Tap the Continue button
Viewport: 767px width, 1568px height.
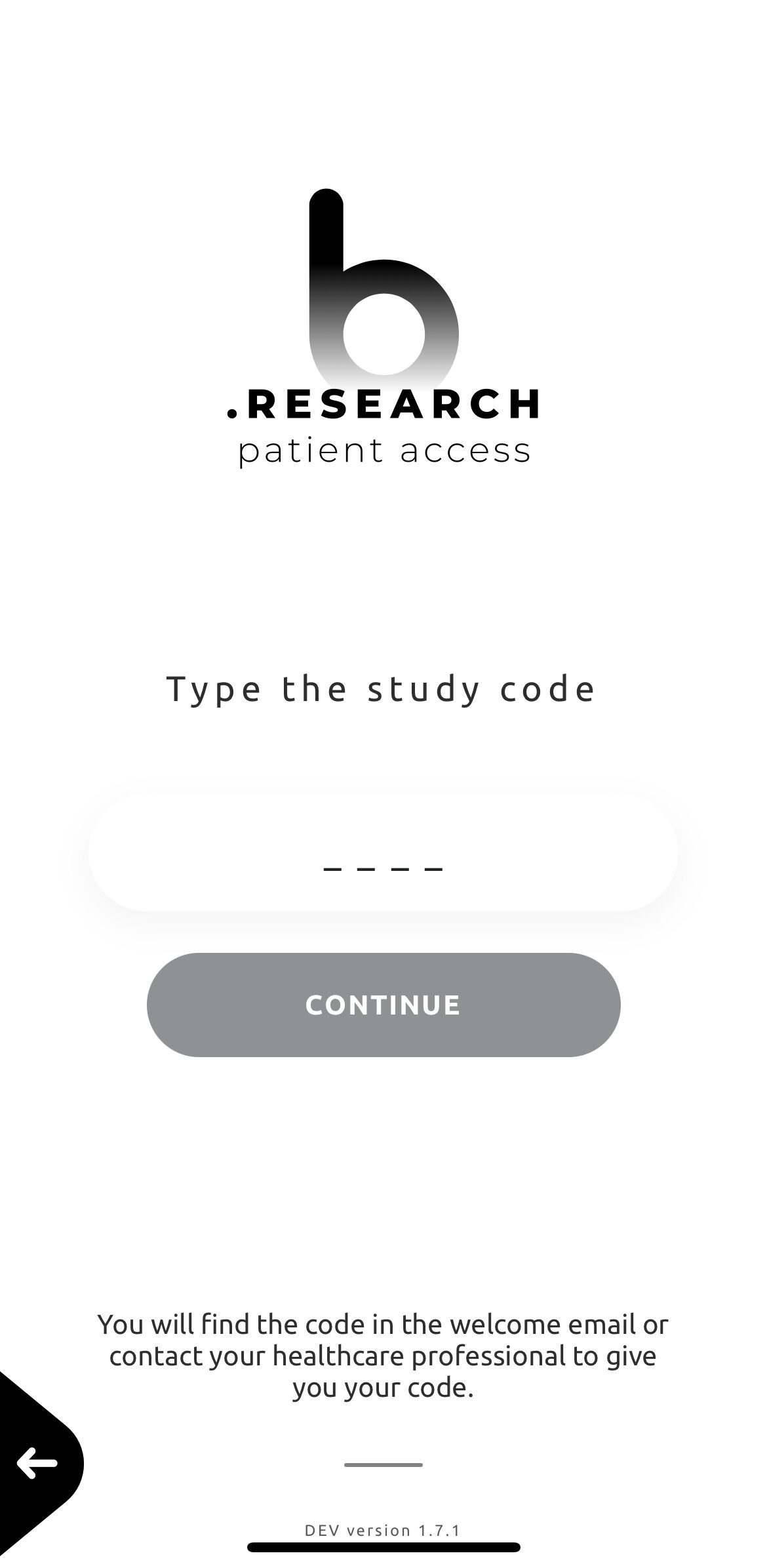point(383,1005)
